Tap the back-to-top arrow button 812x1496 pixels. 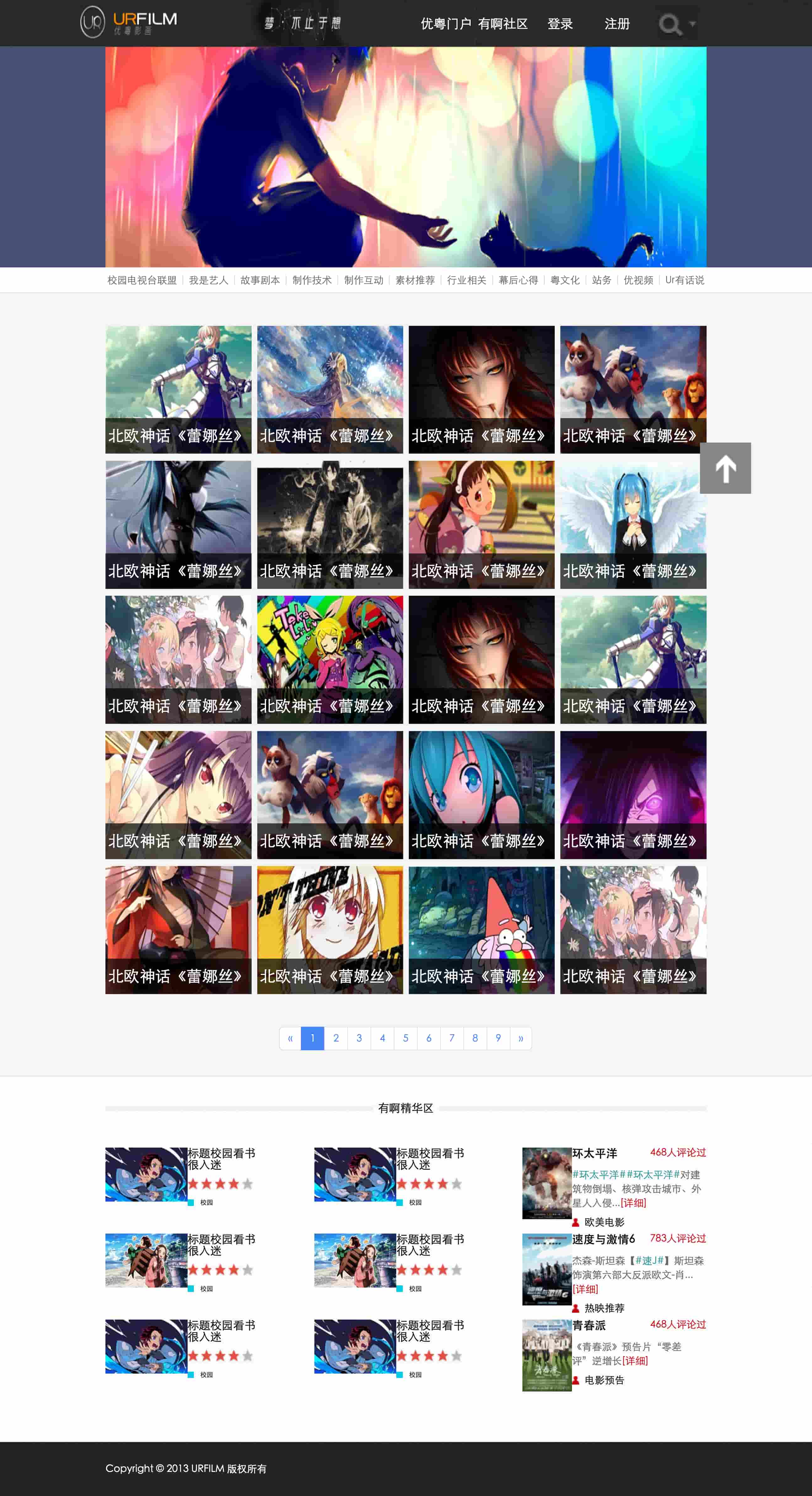725,468
